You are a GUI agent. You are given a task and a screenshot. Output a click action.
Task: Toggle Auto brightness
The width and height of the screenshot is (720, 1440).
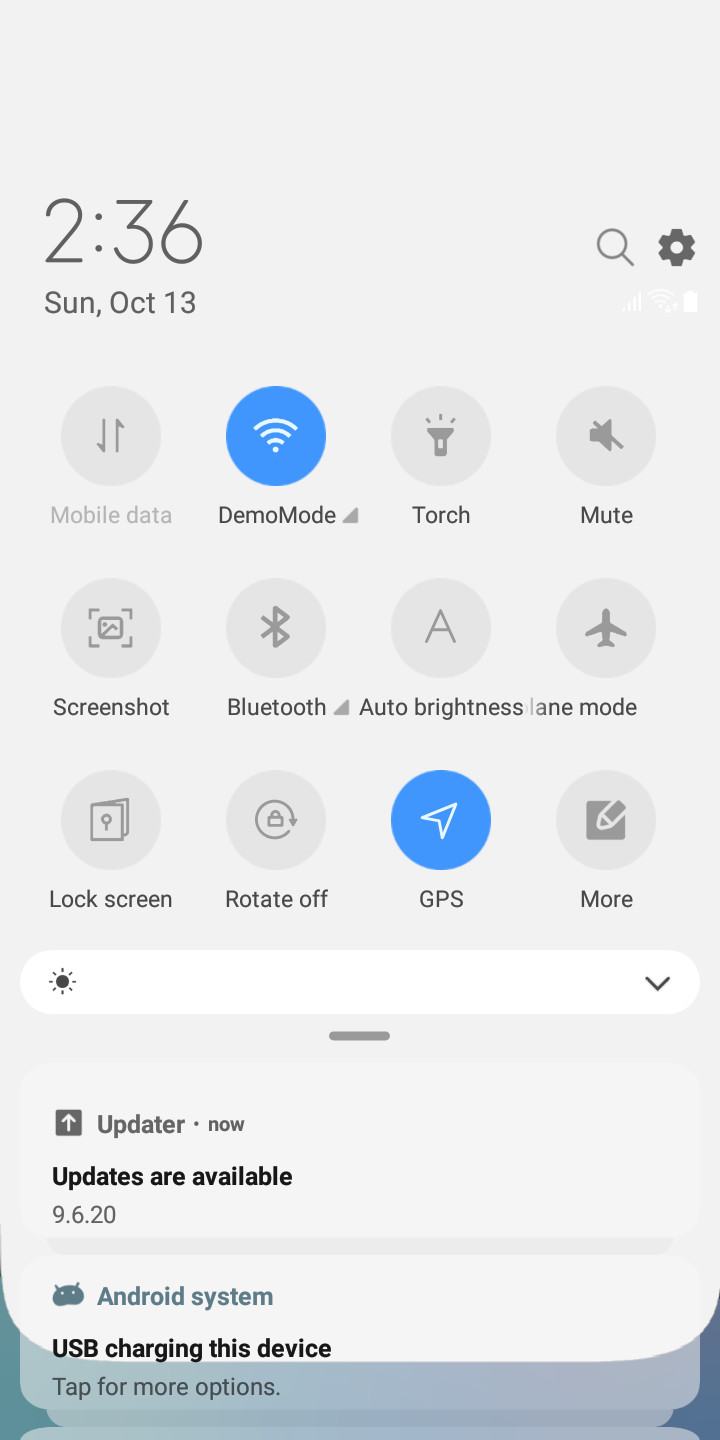click(441, 628)
